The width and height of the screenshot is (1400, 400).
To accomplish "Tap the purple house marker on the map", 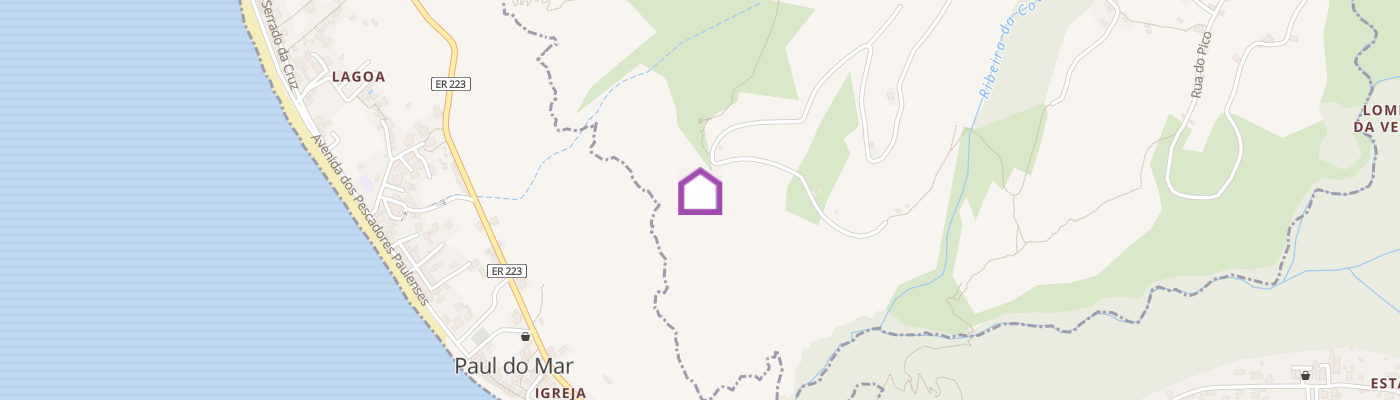I will (700, 192).
